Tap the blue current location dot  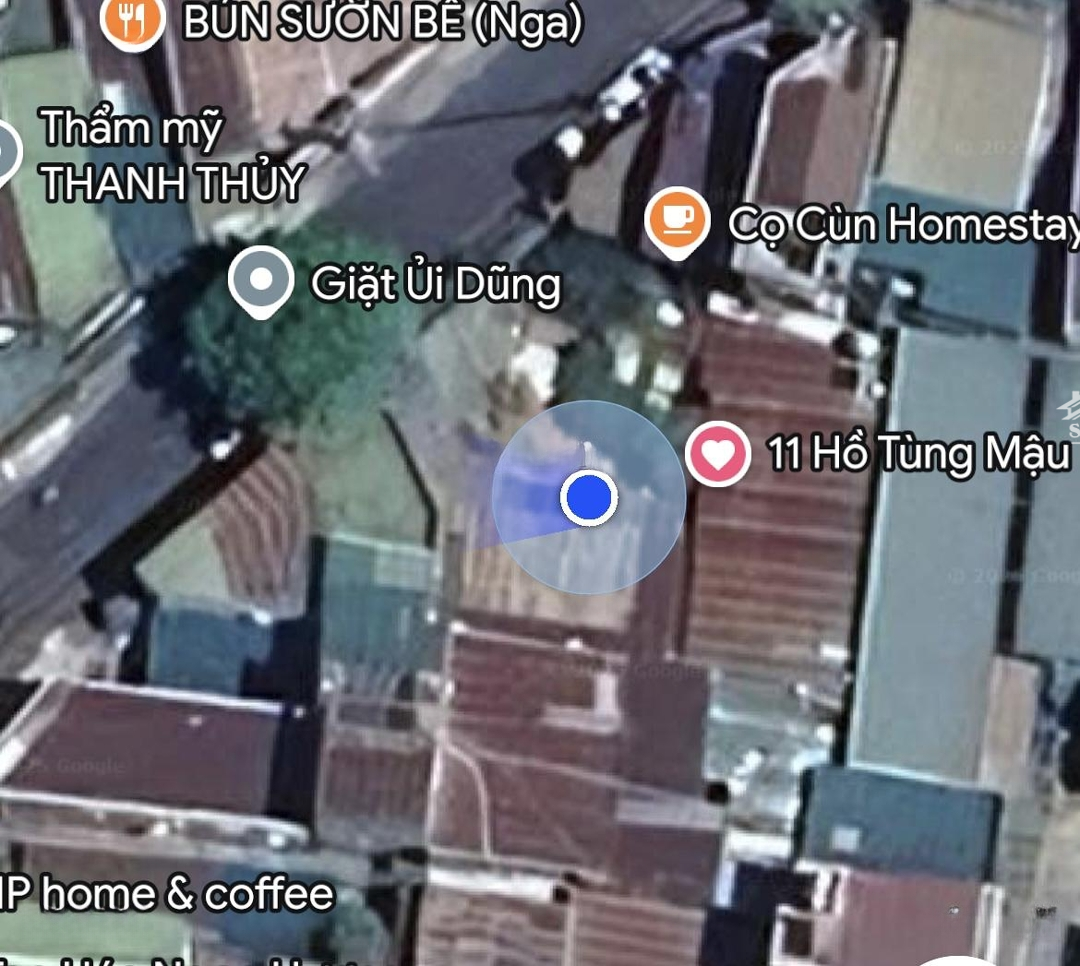coord(588,498)
